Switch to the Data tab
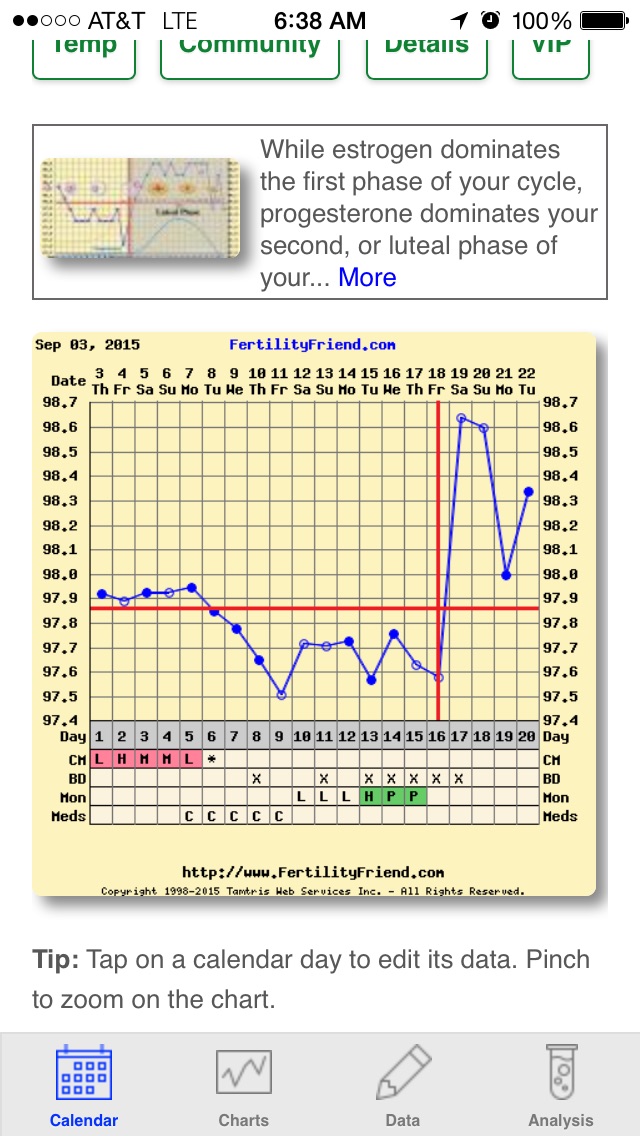The height and width of the screenshot is (1136, 640). click(x=404, y=1085)
